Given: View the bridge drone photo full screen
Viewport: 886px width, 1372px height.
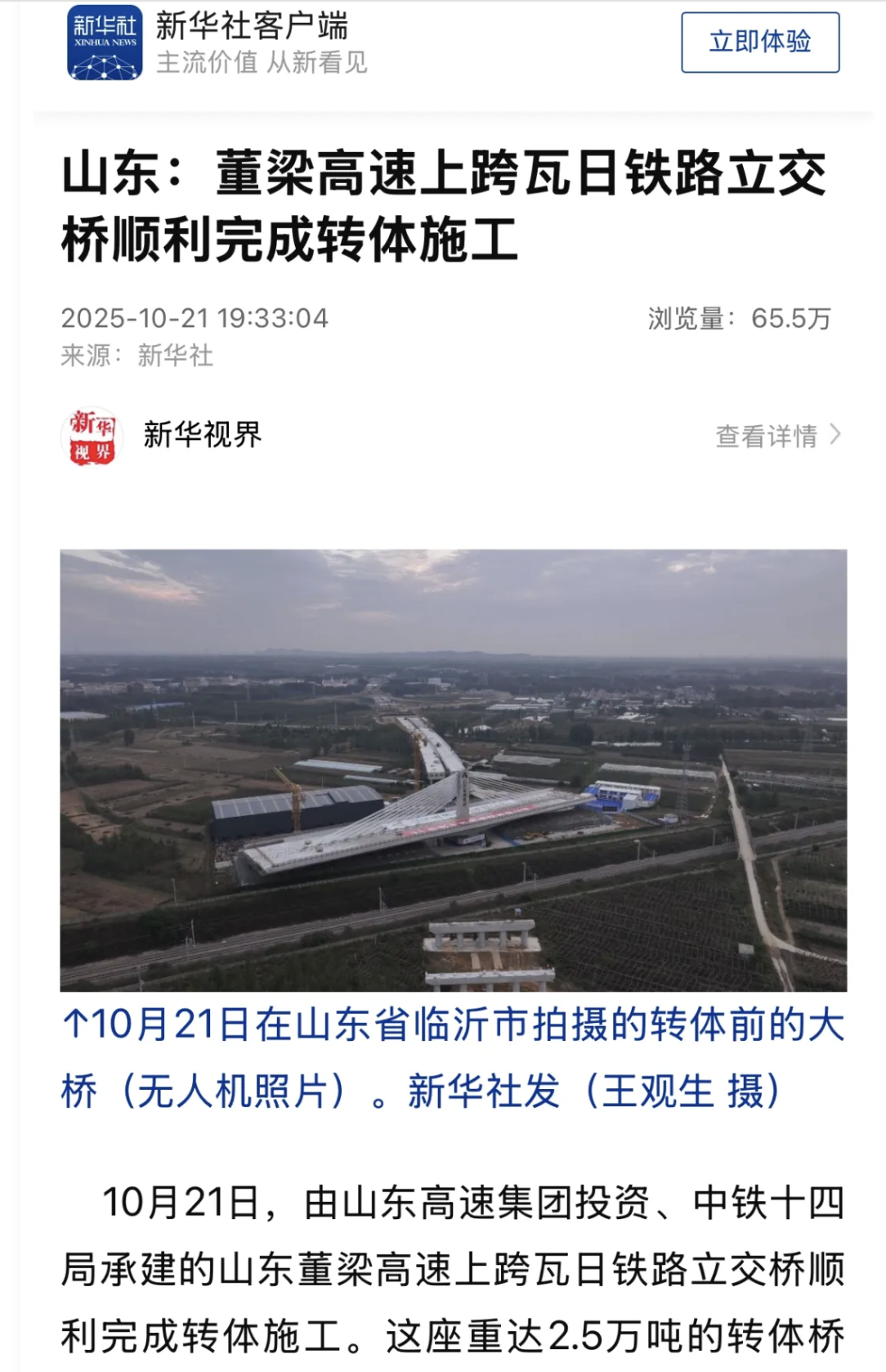Looking at the screenshot, I should coord(453,769).
